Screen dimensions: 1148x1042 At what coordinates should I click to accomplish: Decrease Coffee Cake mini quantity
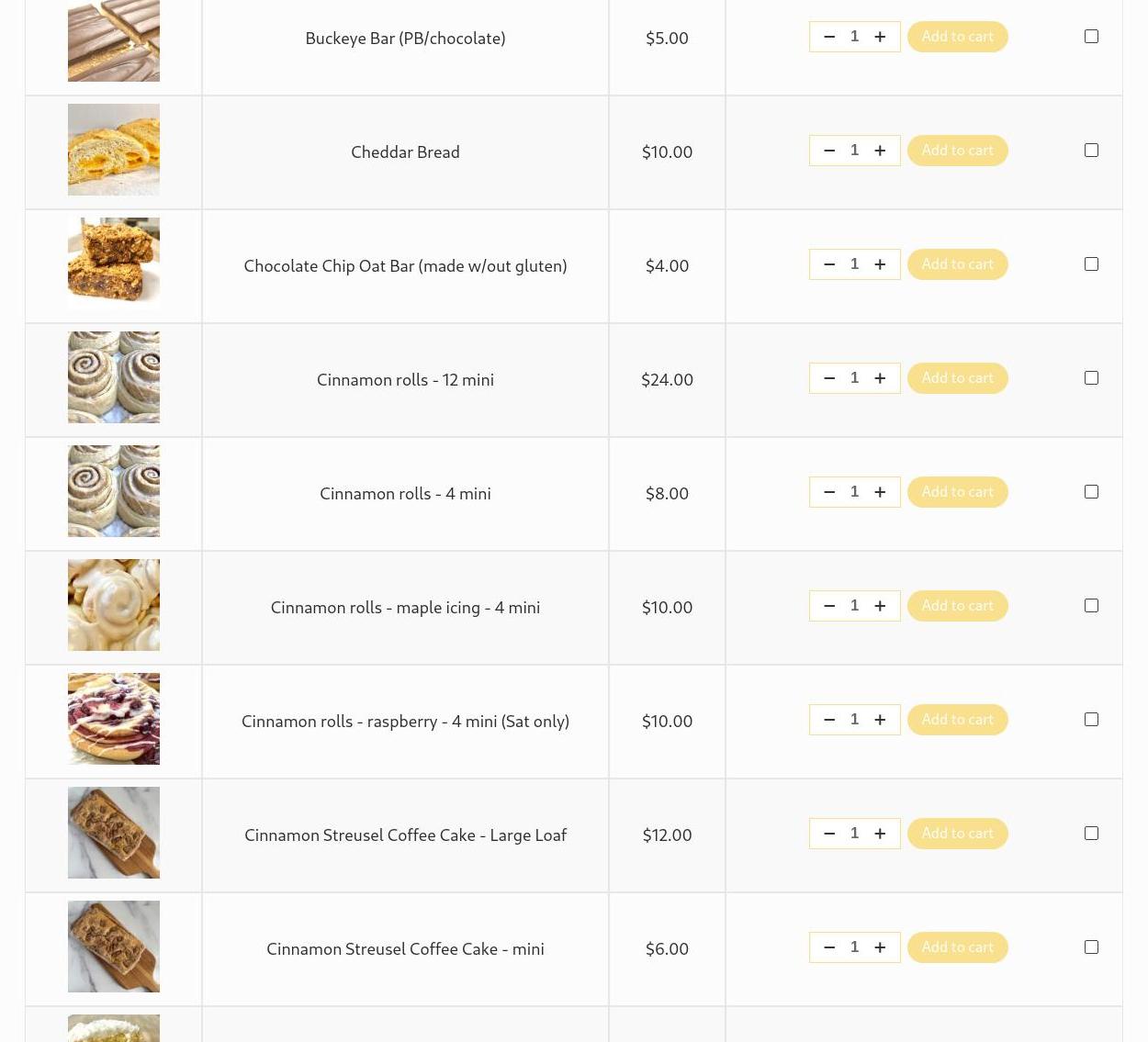pos(829,947)
